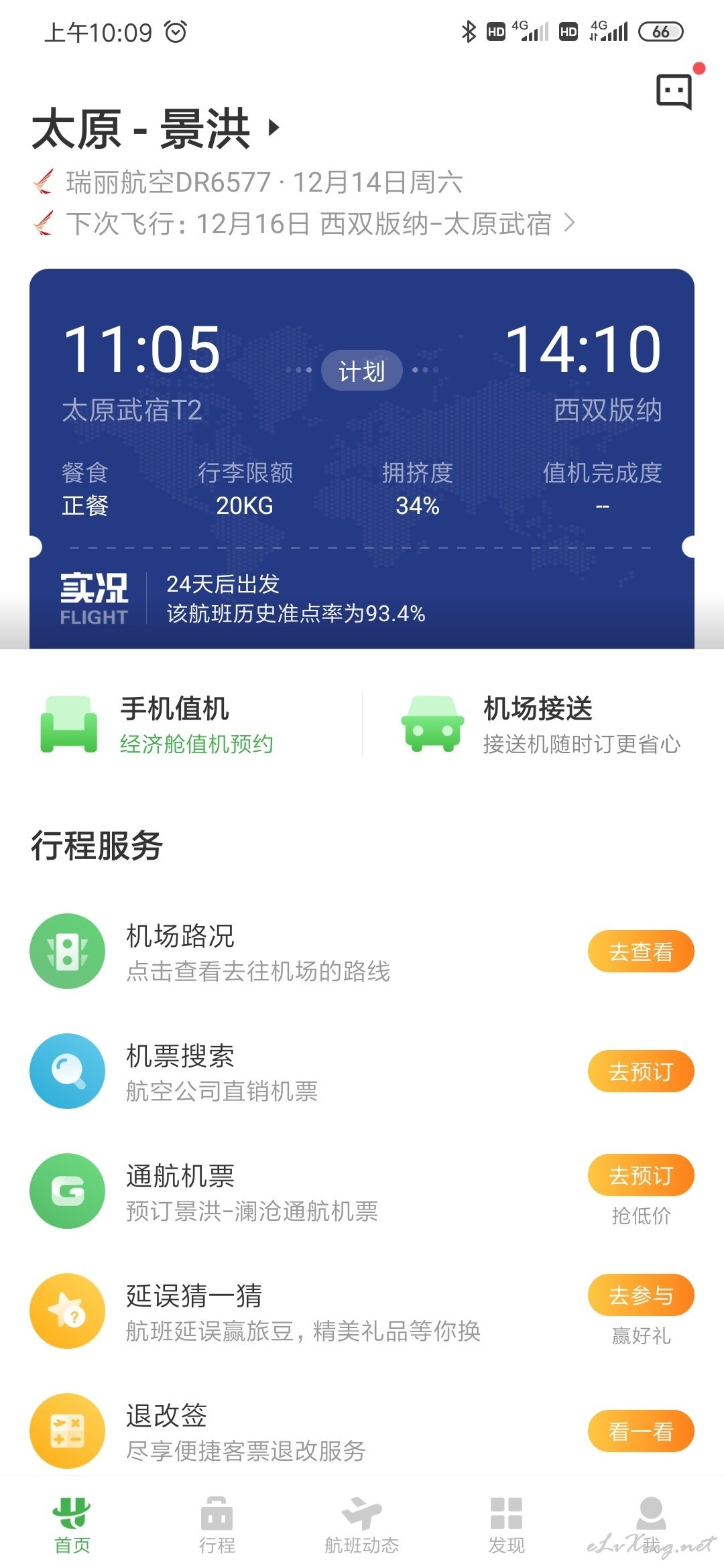Tap 去查看 for 机场路况
Image resolution: width=724 pixels, height=1568 pixels.
pos(641,951)
